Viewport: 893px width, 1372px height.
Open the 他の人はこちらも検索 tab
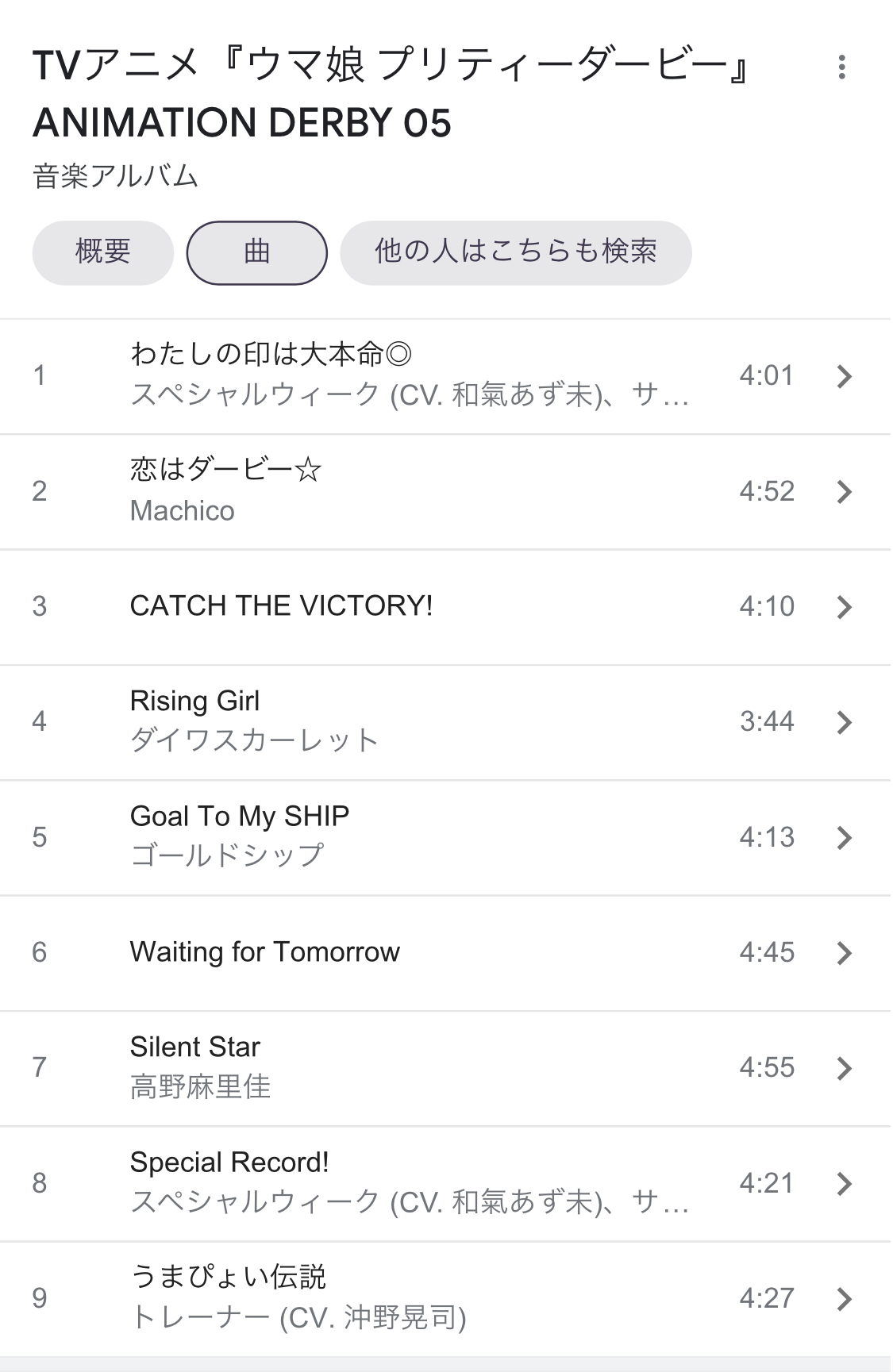click(x=515, y=252)
